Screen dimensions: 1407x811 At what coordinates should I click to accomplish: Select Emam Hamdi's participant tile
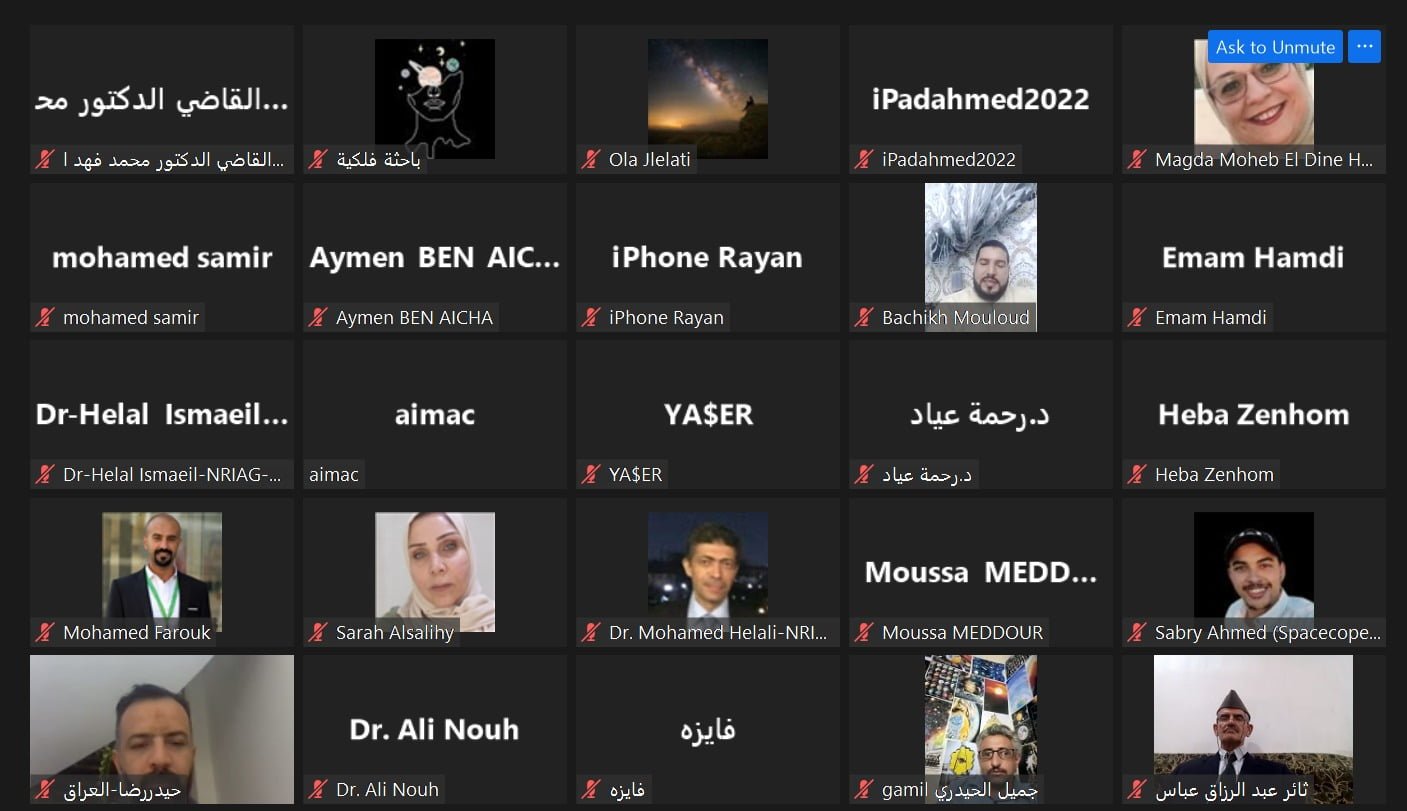click(1253, 257)
